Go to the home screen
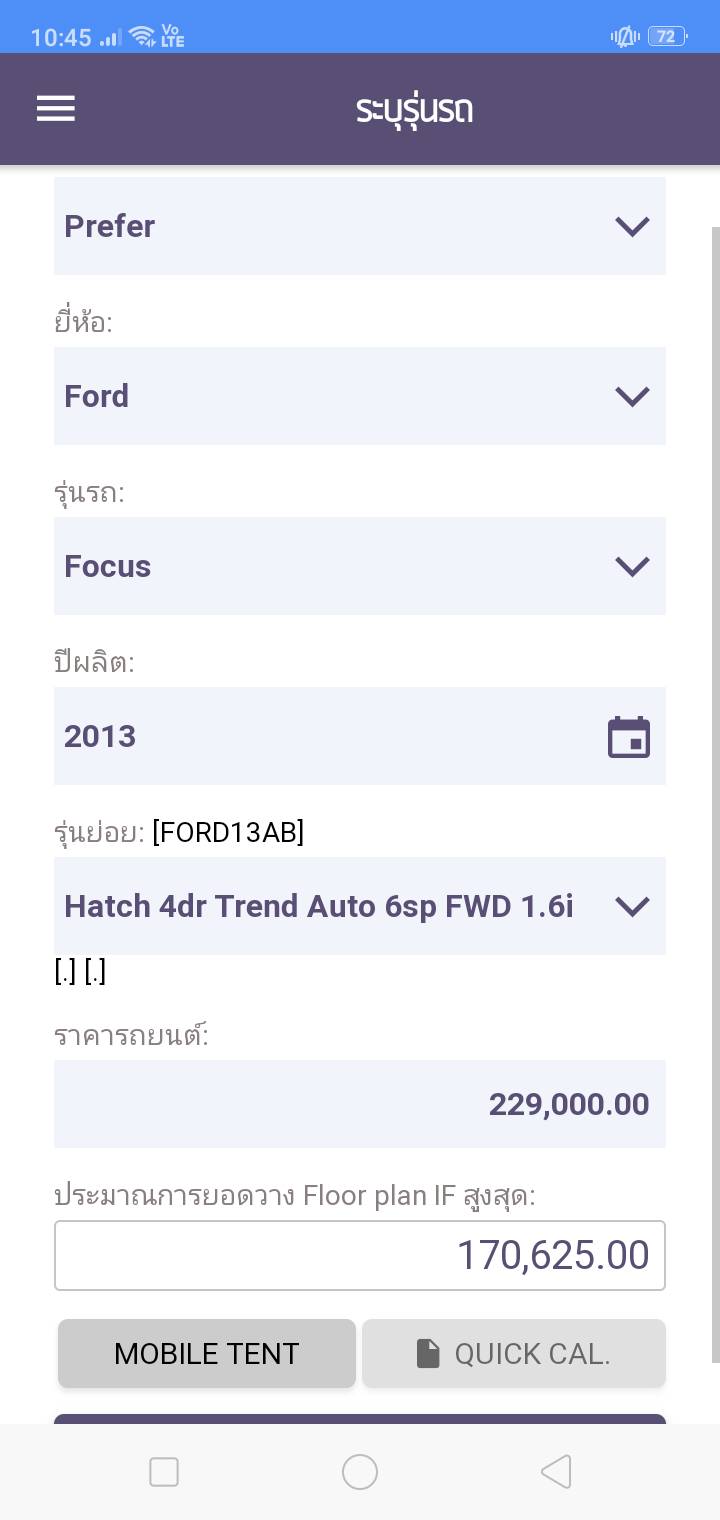 tap(360, 1472)
